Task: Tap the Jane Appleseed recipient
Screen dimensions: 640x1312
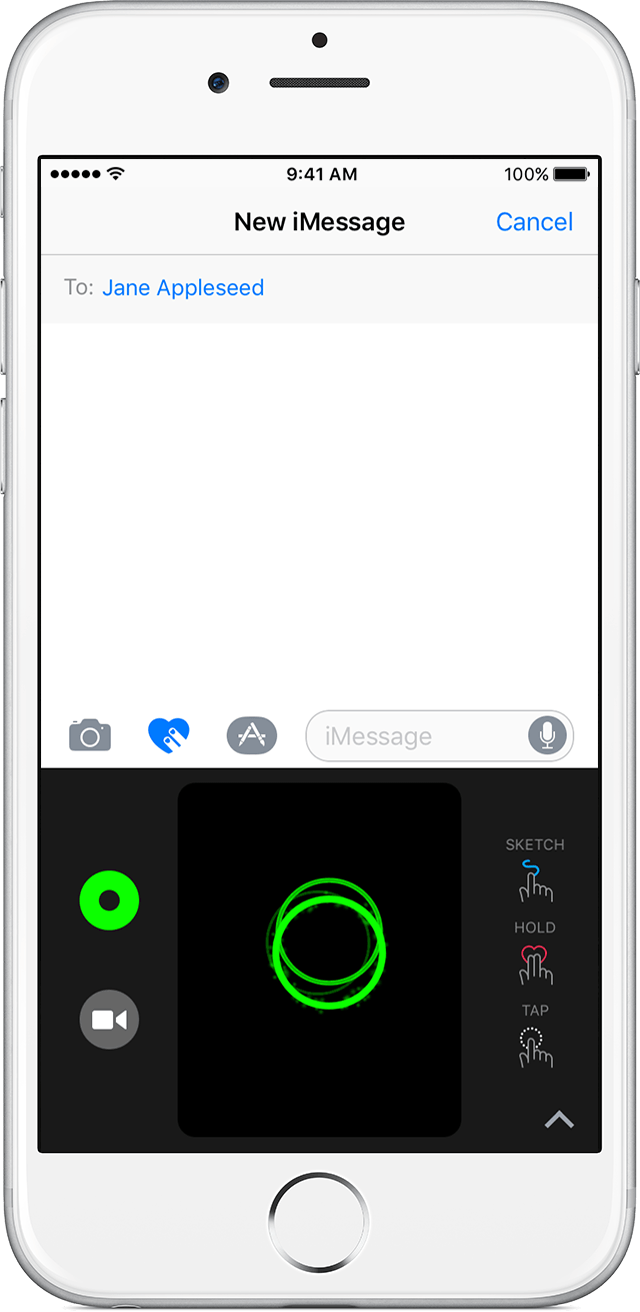Action: point(183,288)
